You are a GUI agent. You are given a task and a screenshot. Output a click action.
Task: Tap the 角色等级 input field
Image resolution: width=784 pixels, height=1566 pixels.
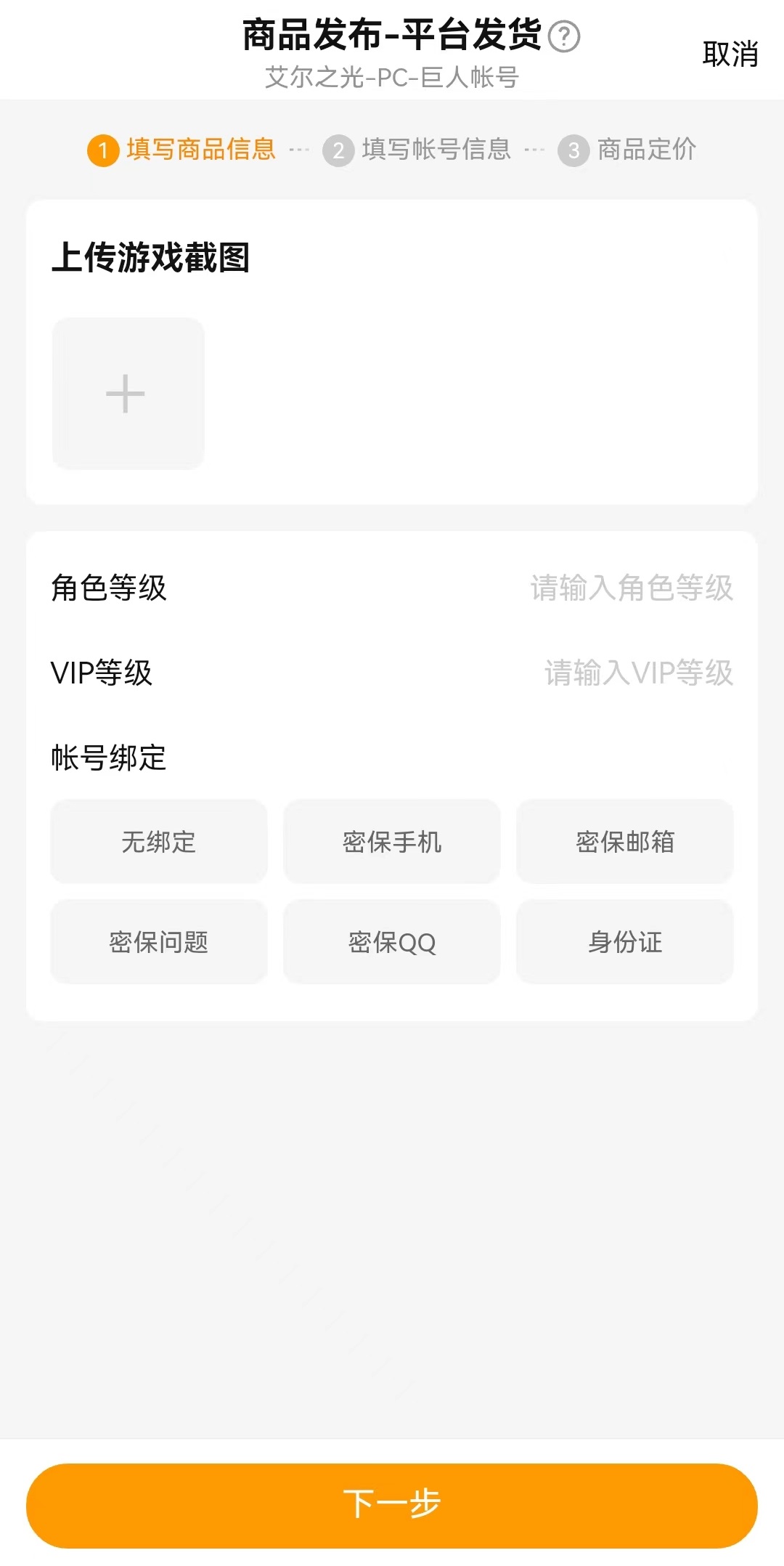click(630, 588)
